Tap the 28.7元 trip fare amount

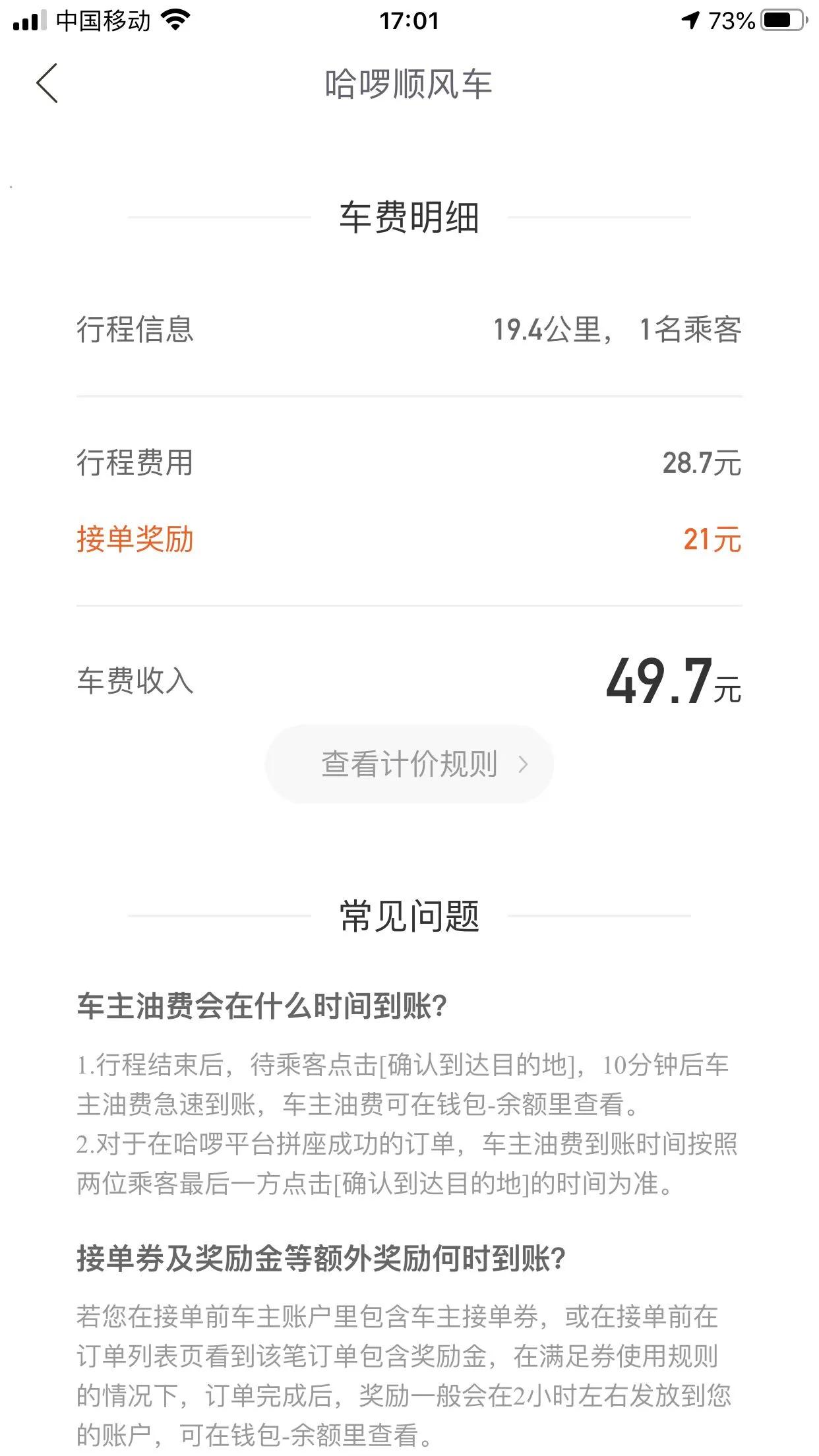click(x=702, y=464)
